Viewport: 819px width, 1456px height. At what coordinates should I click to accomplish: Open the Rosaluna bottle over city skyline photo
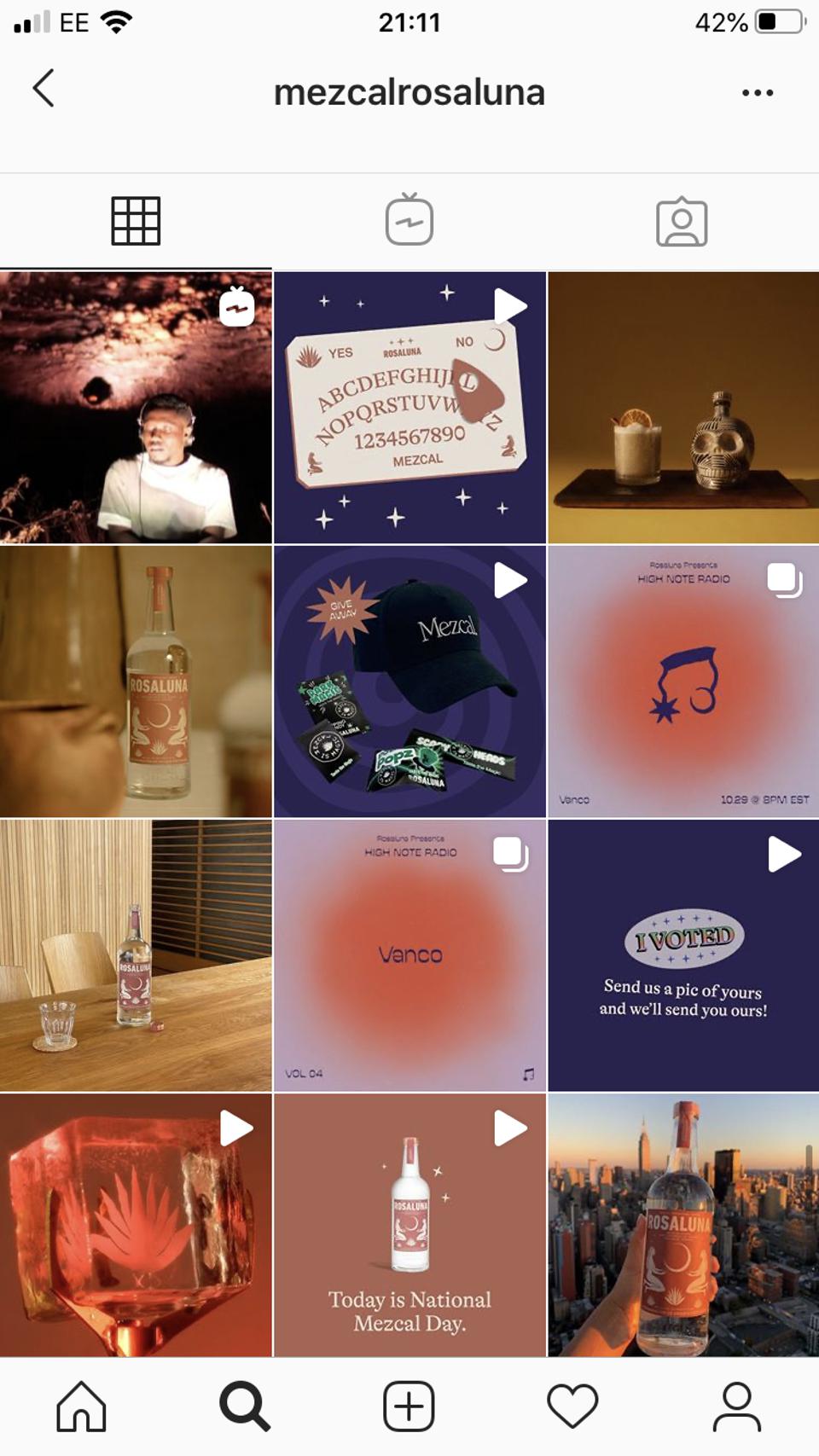click(x=683, y=1225)
